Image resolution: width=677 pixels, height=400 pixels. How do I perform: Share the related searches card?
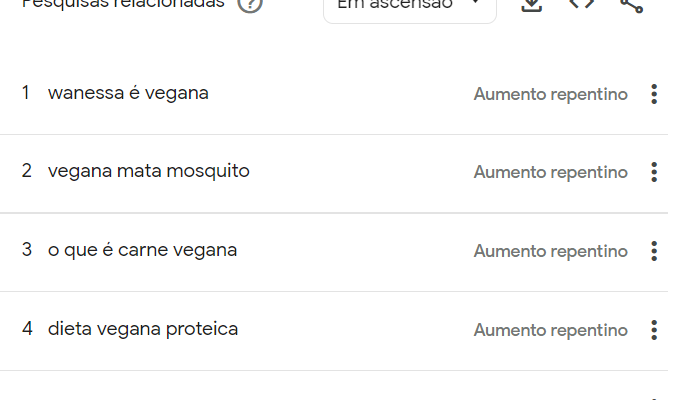pos(631,4)
